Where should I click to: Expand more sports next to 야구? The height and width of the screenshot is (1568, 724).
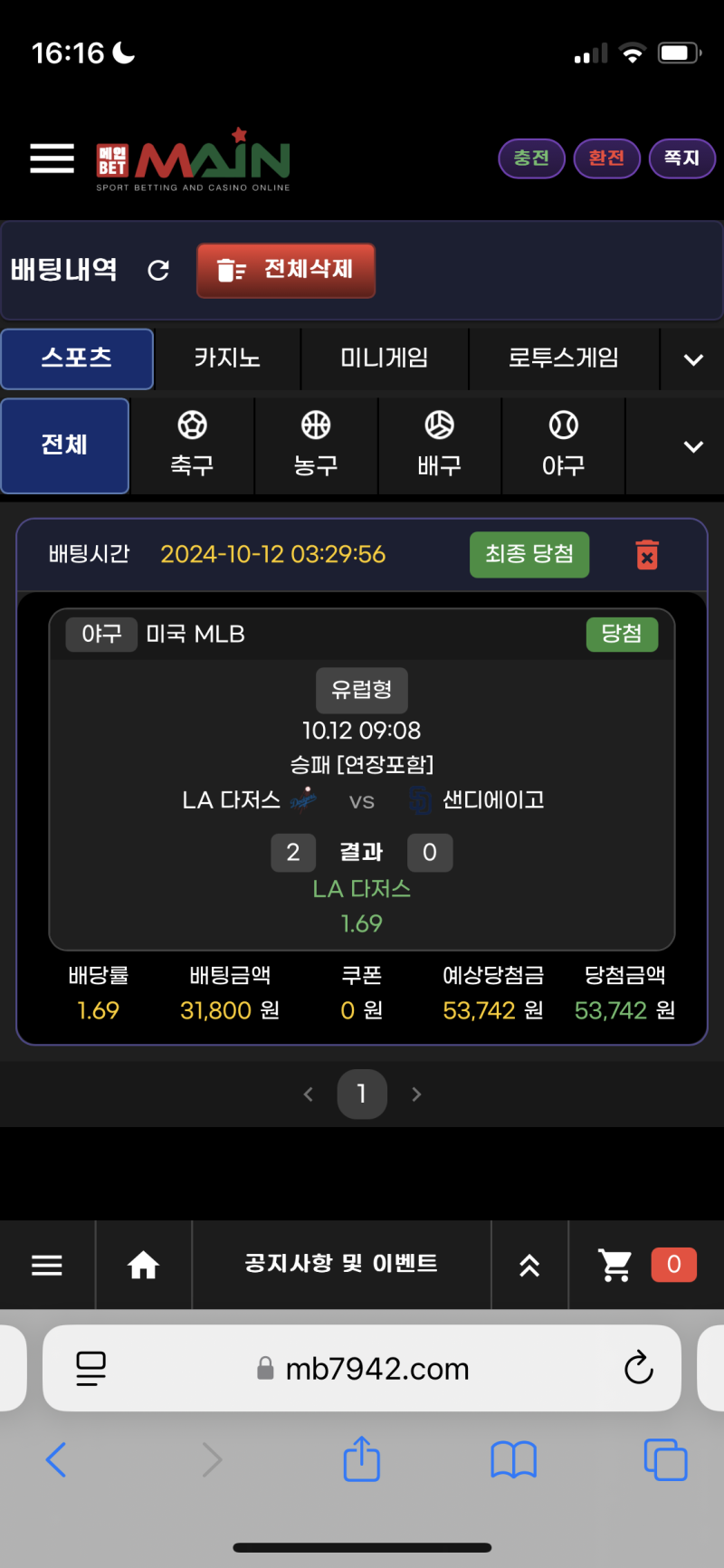[x=693, y=446]
